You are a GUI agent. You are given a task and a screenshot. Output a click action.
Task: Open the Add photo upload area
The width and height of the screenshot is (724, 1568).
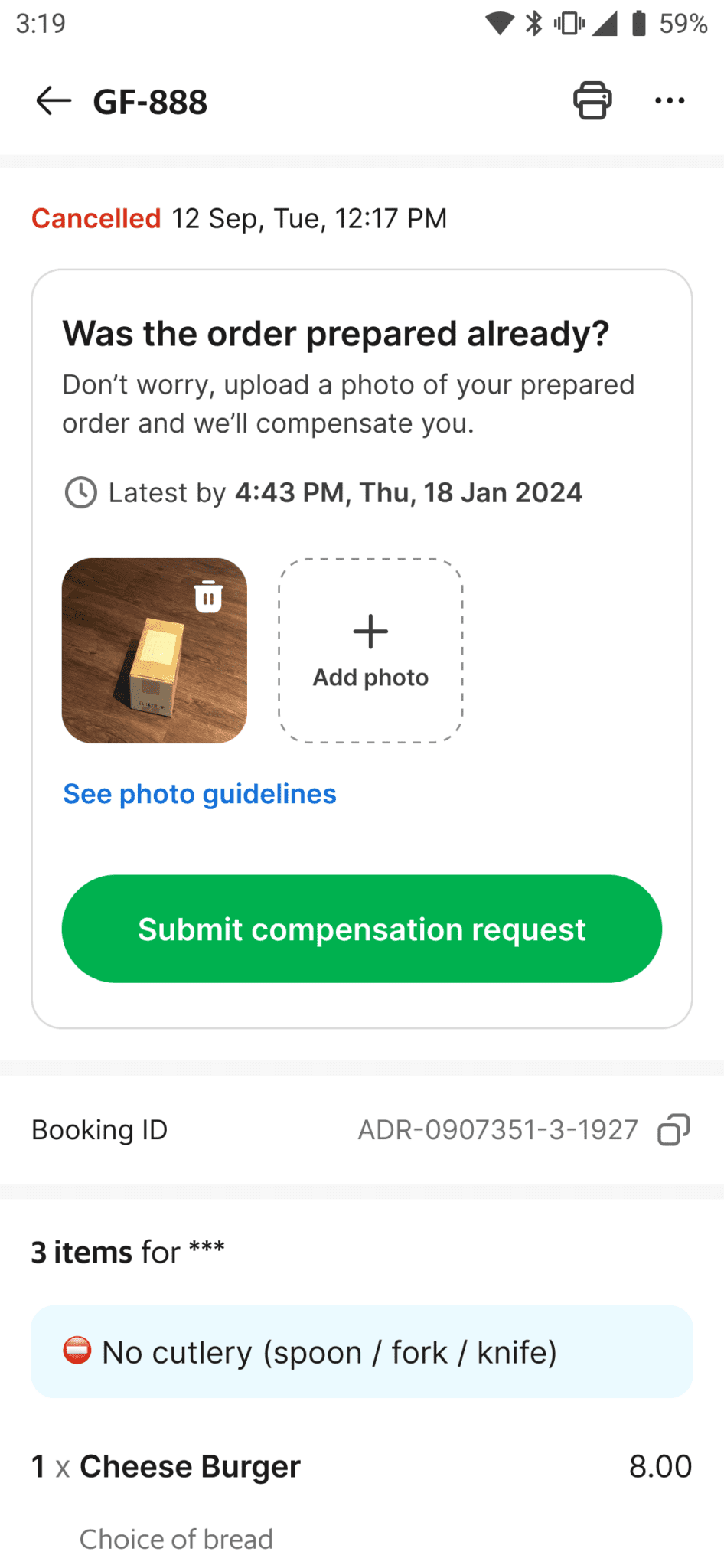(370, 650)
